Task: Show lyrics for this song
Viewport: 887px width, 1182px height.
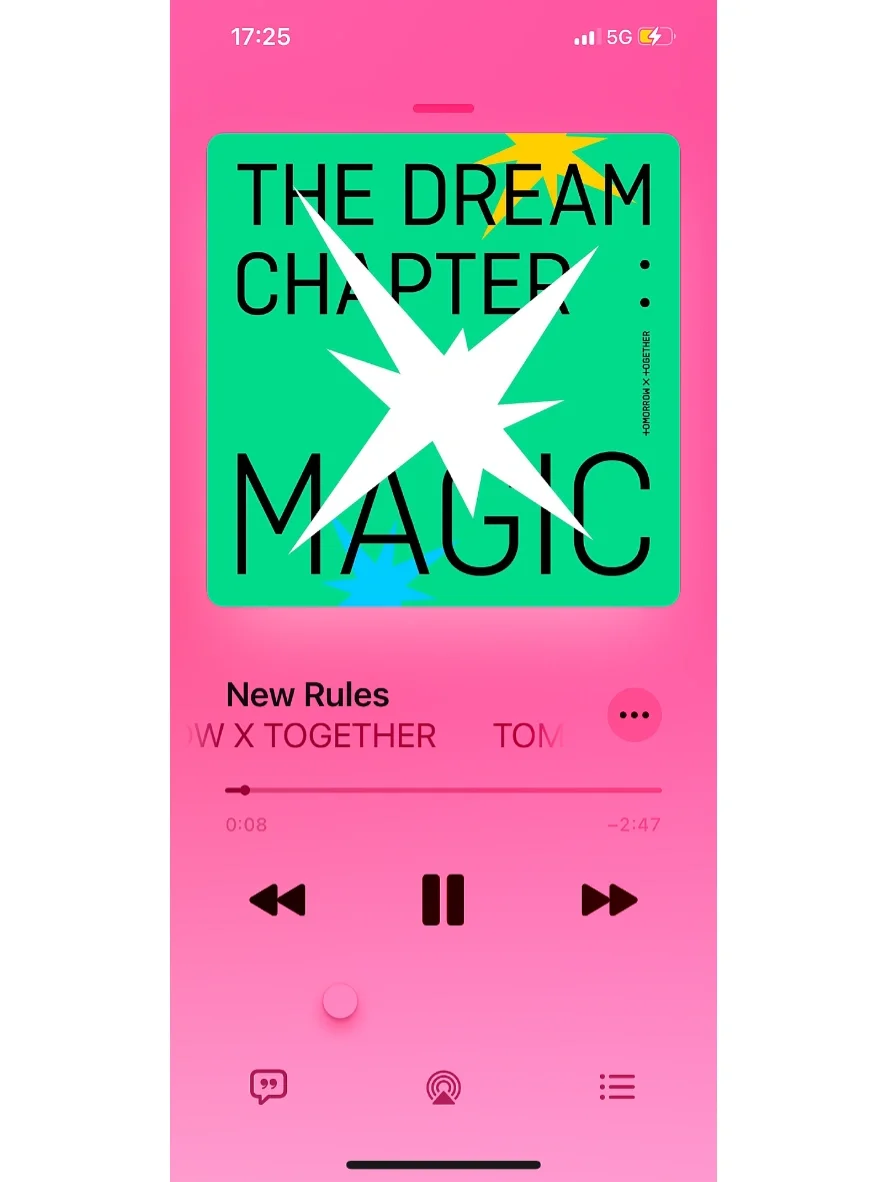Action: coord(268,1086)
